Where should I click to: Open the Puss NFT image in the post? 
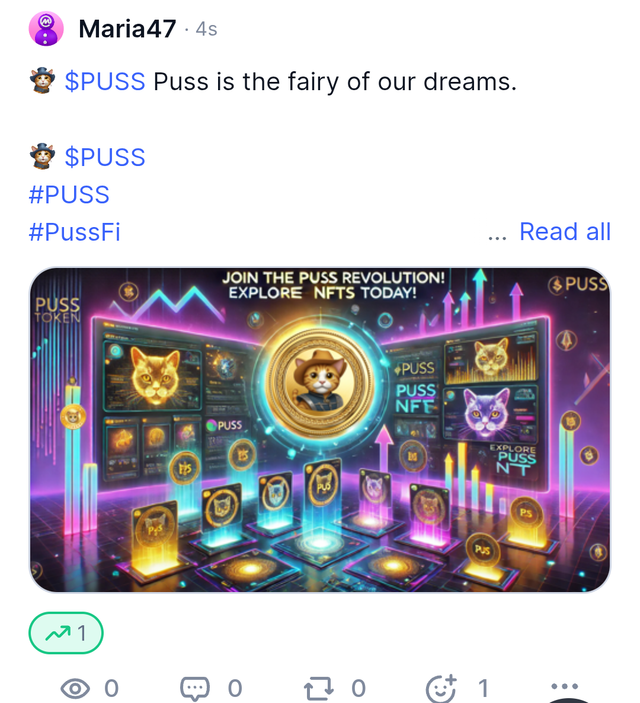[319, 429]
